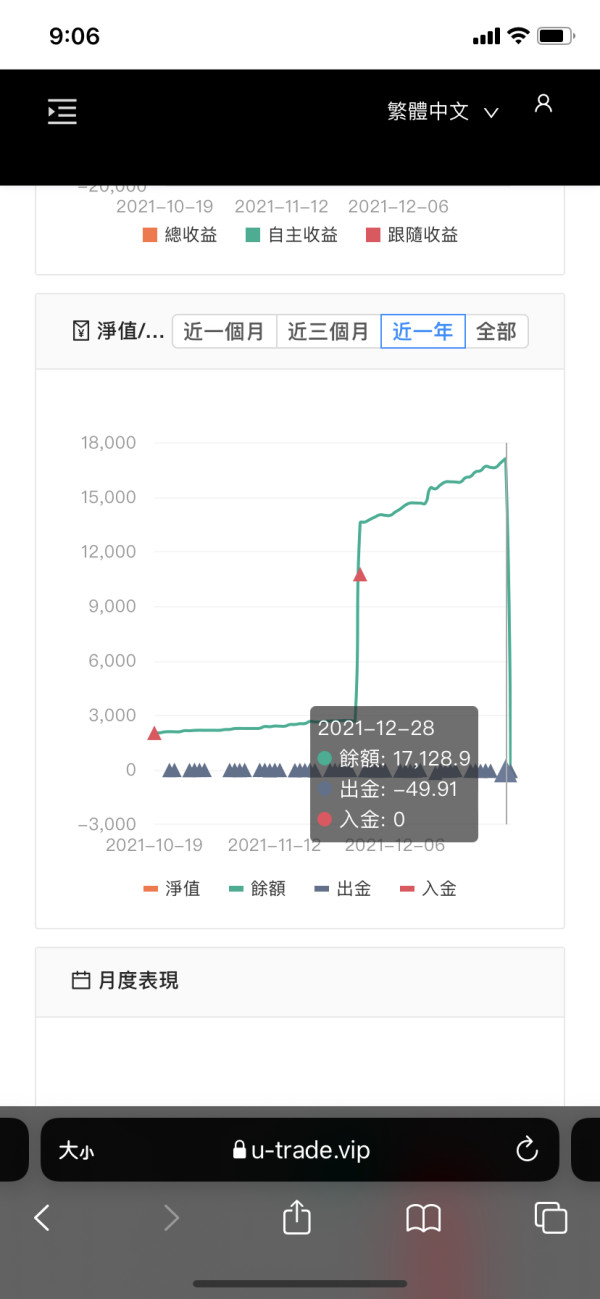Open Safari text size 大小 menu
The height and width of the screenshot is (1299, 600).
click(x=76, y=1151)
